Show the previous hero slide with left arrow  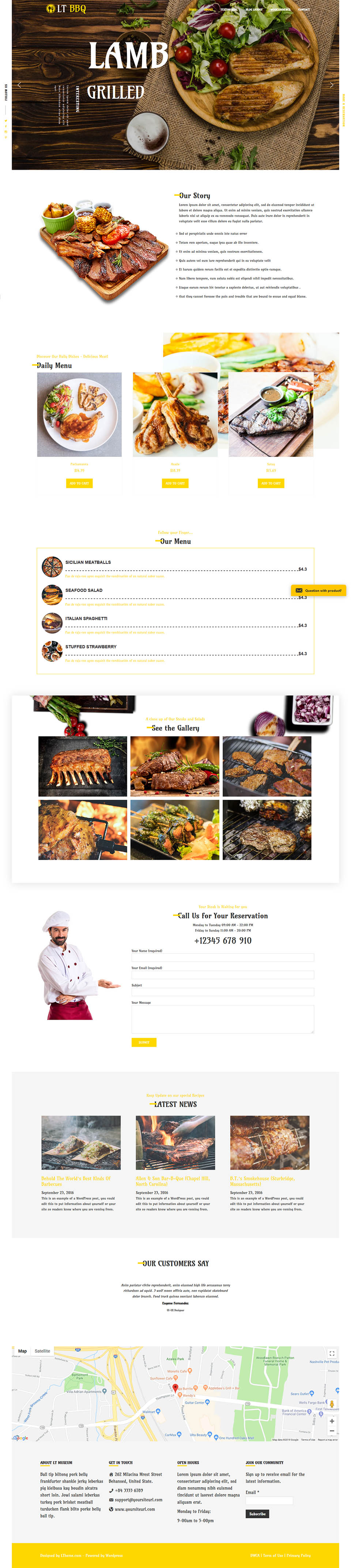tap(19, 85)
